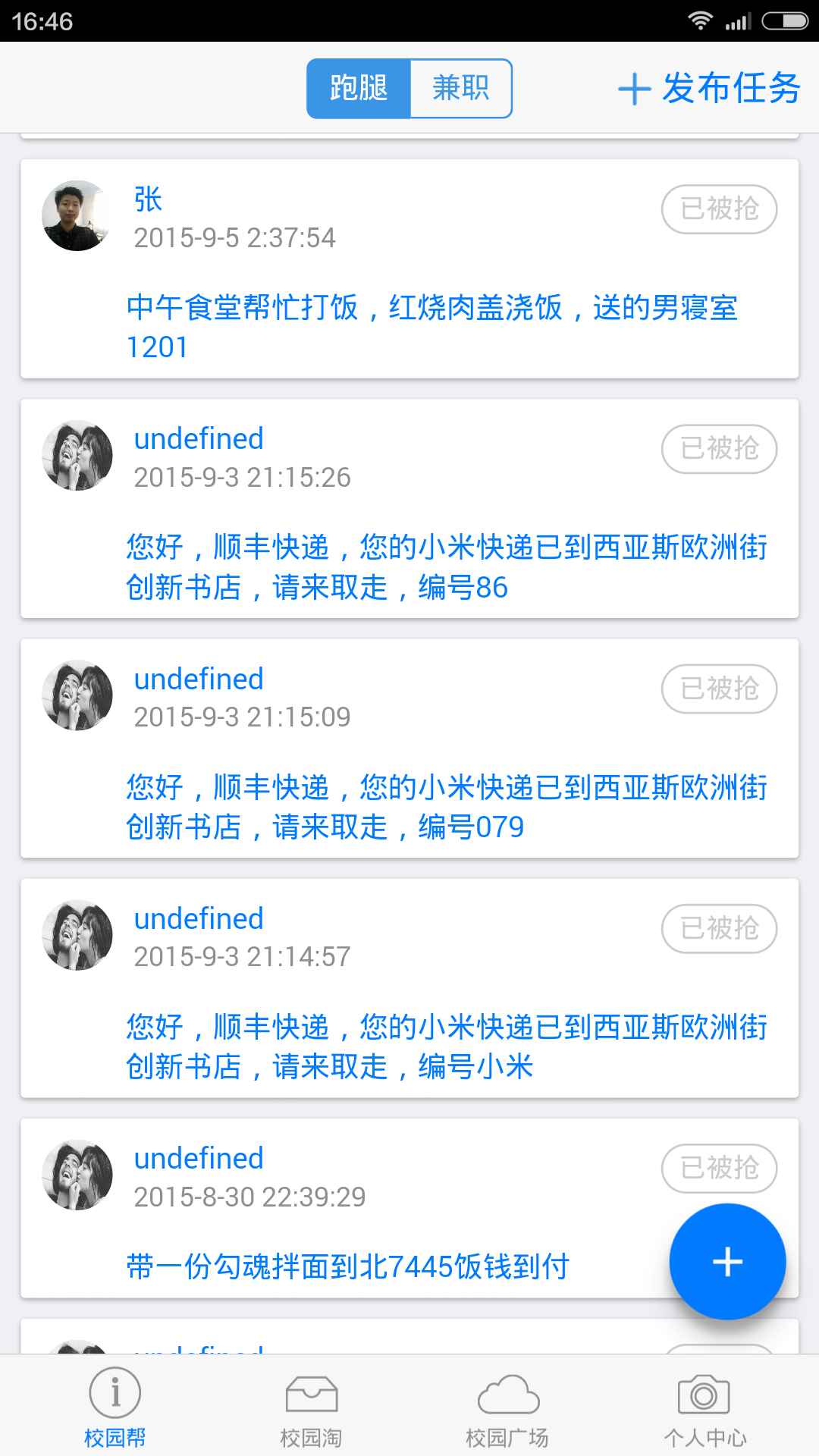Tap 已被抢 on the 21:15:09 task
The image size is (819, 1456).
click(x=719, y=689)
